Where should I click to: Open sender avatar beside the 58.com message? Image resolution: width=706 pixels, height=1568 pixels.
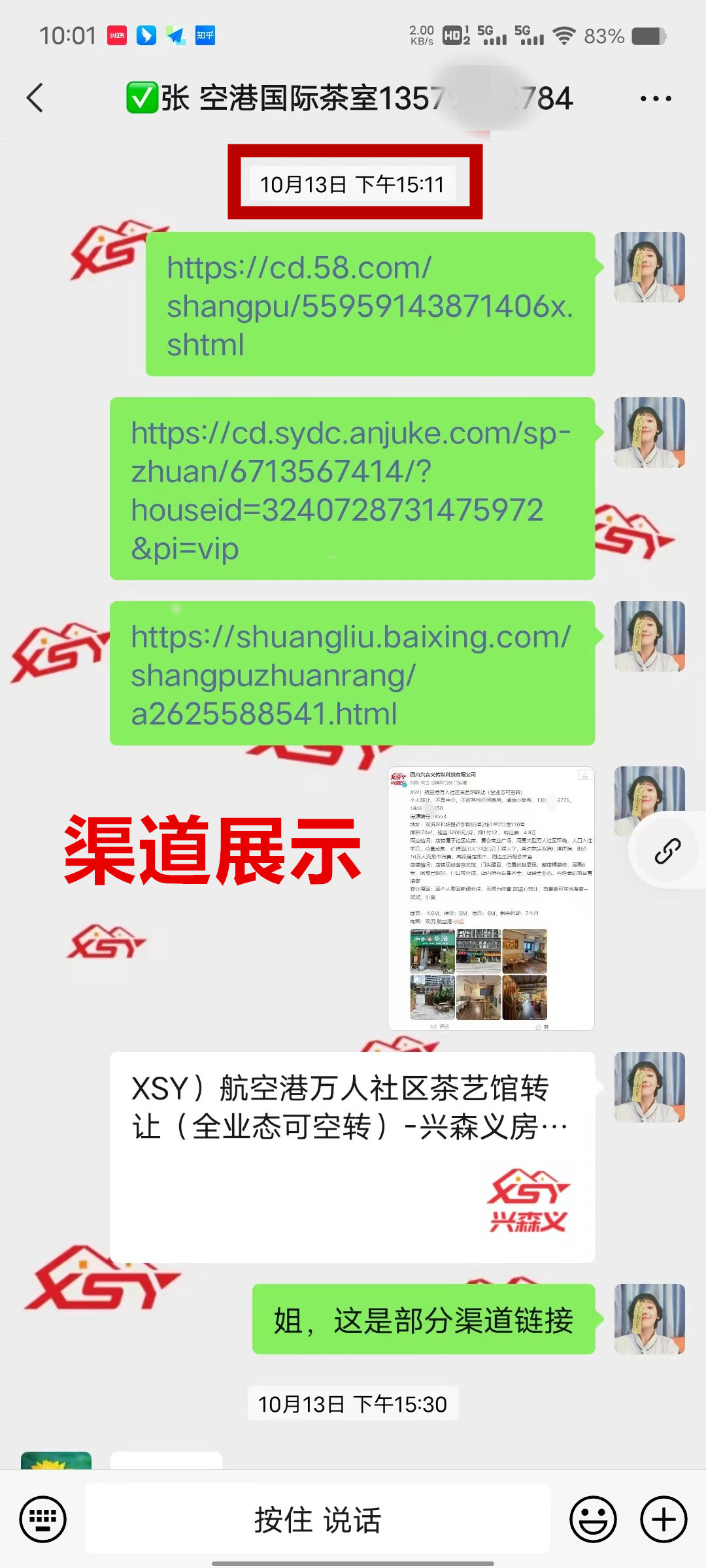[x=649, y=267]
